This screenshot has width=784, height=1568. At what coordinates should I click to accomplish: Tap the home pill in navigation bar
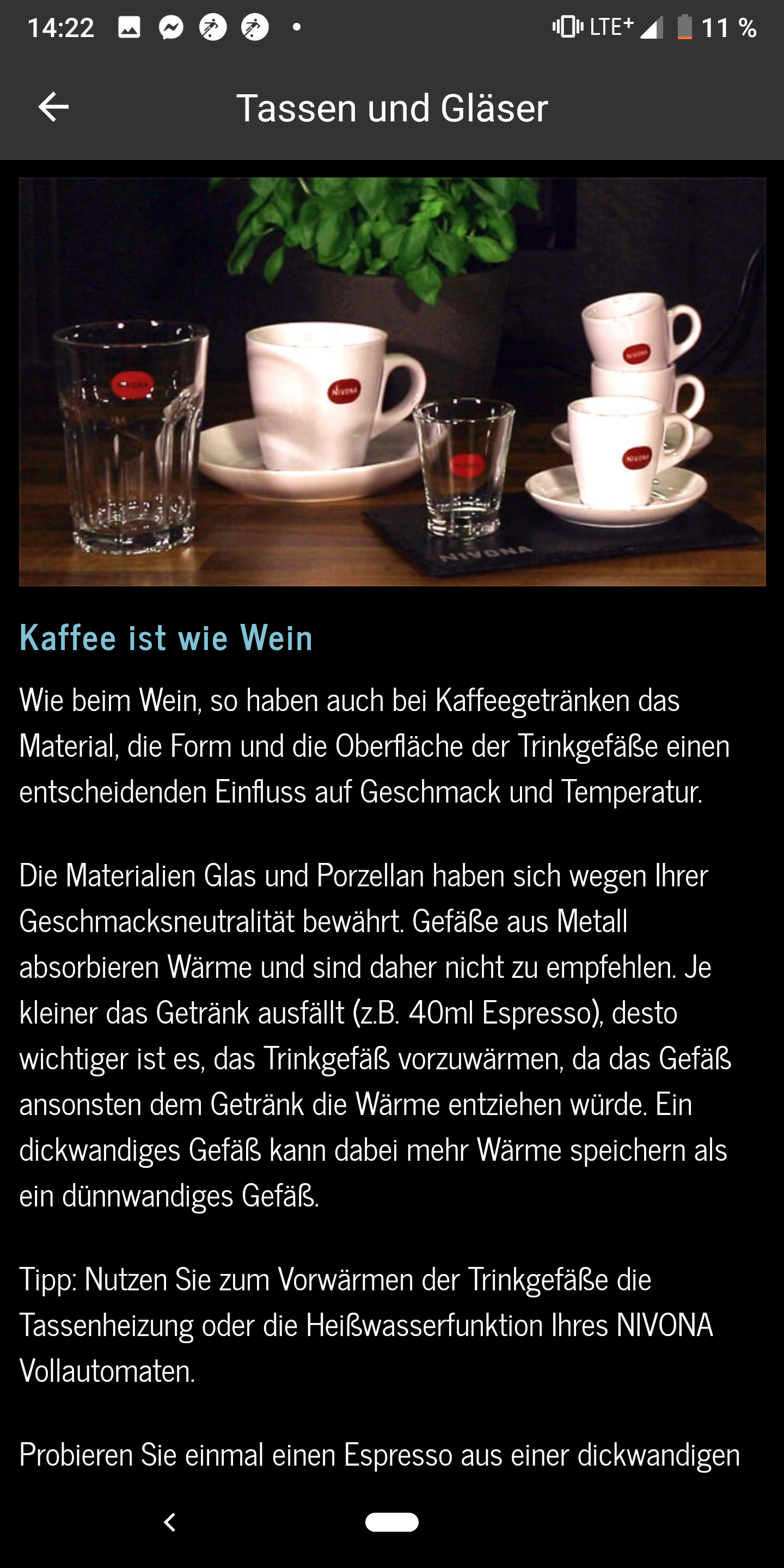(x=391, y=1522)
